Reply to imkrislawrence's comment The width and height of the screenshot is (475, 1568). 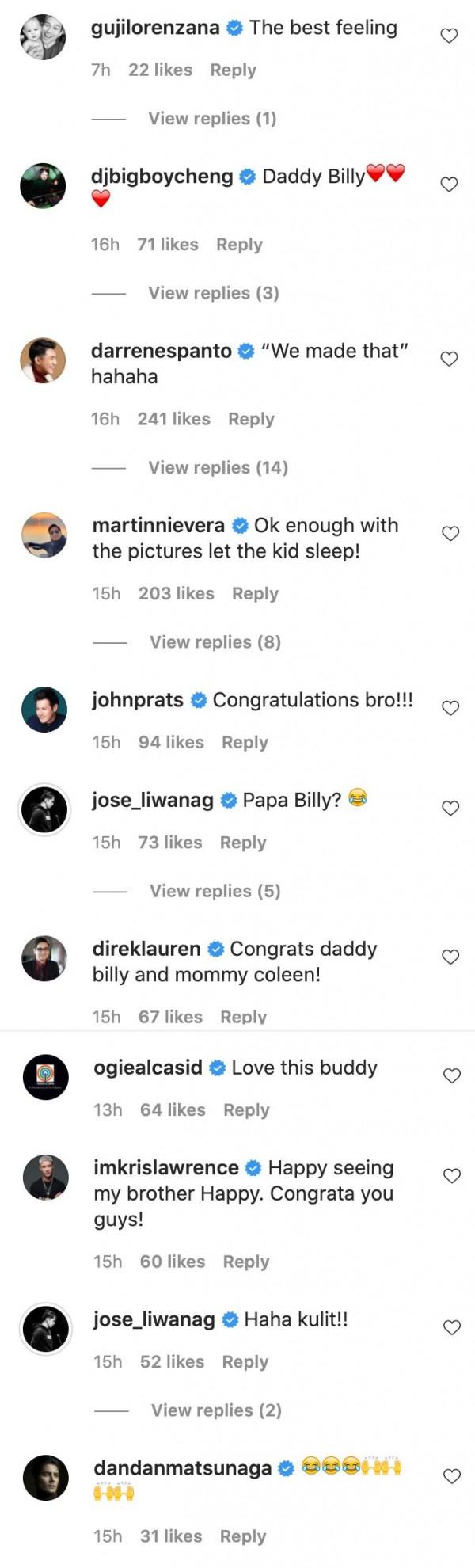pos(245,1262)
